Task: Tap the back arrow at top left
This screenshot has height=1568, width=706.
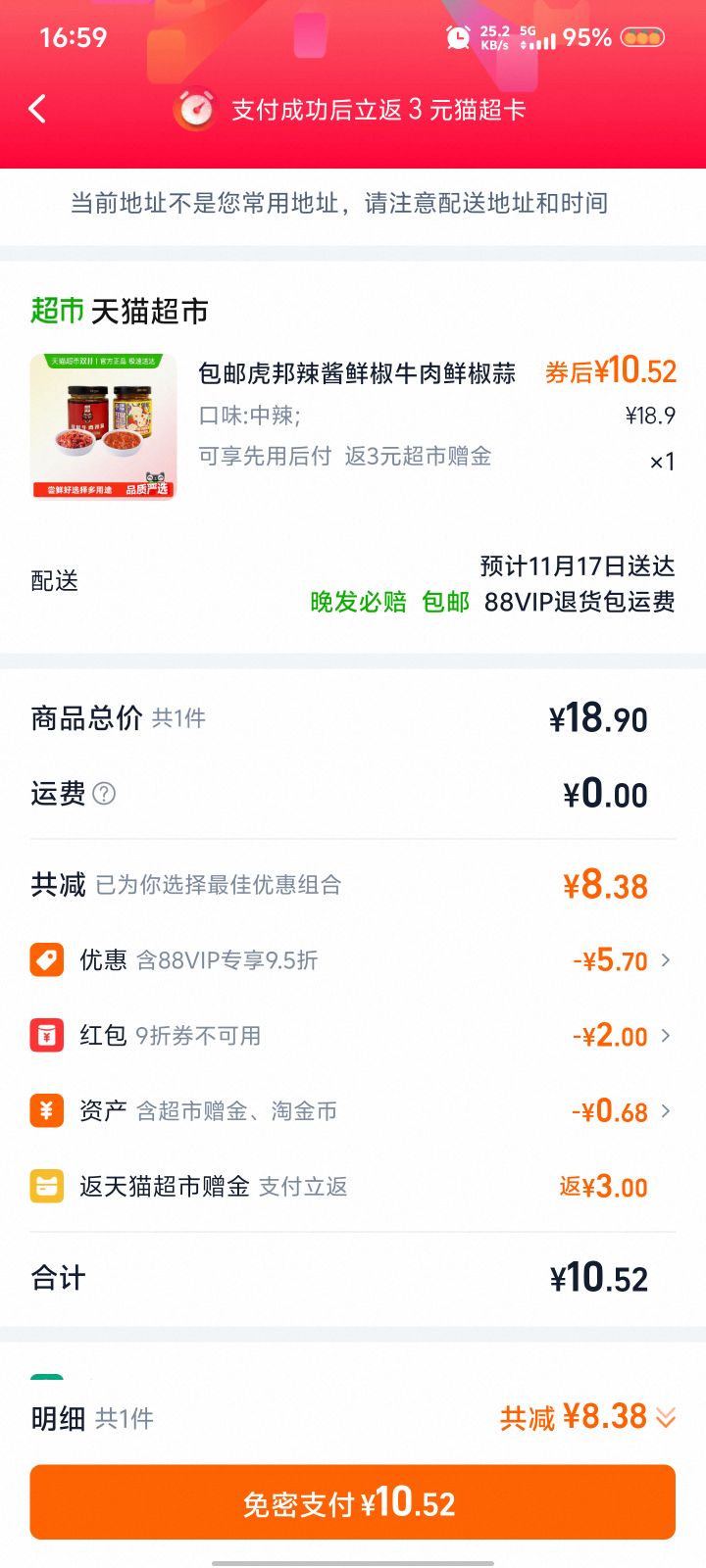Action: (37, 109)
